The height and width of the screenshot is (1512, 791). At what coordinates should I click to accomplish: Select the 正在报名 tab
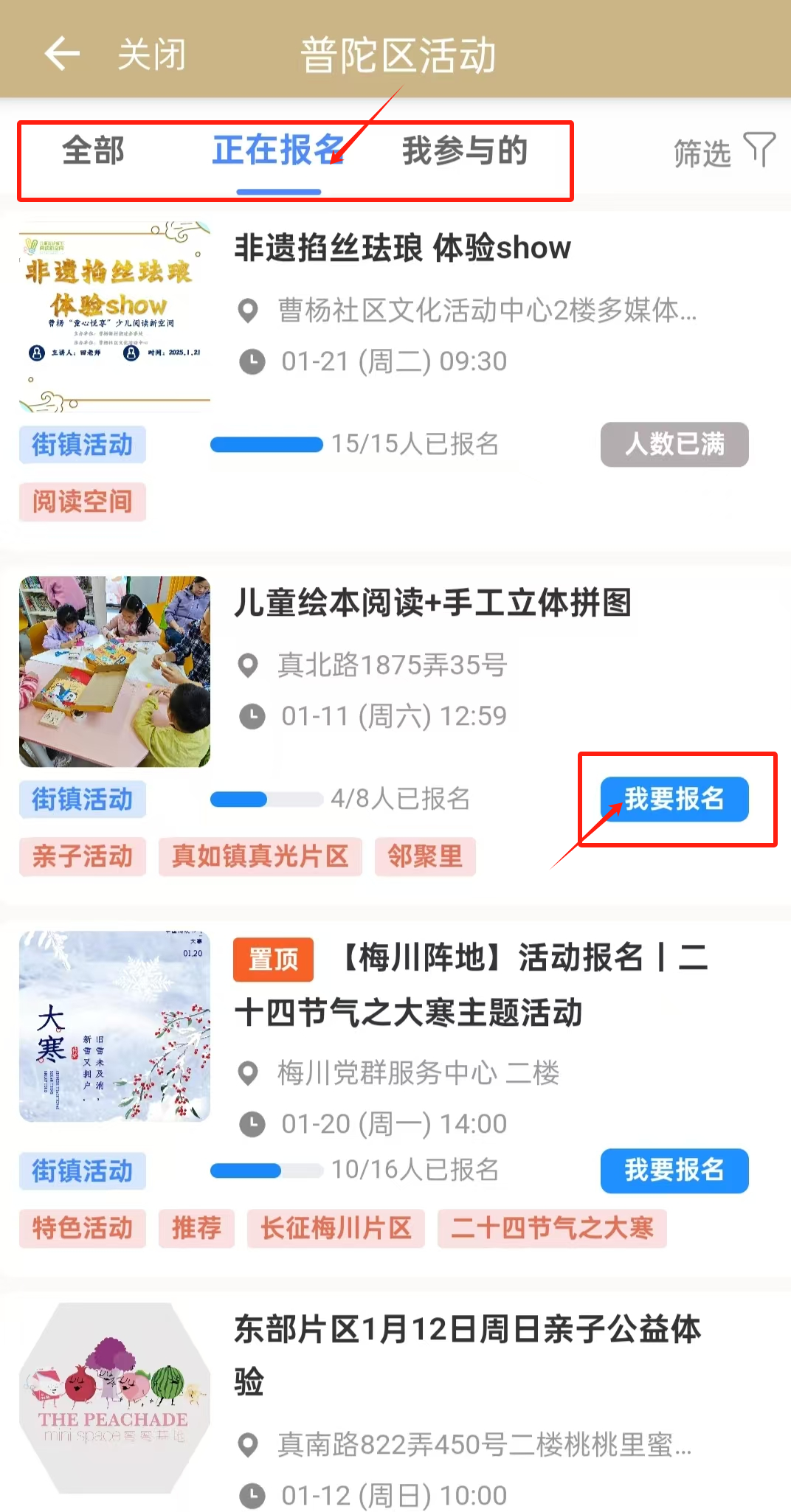pyautogui.click(x=278, y=151)
